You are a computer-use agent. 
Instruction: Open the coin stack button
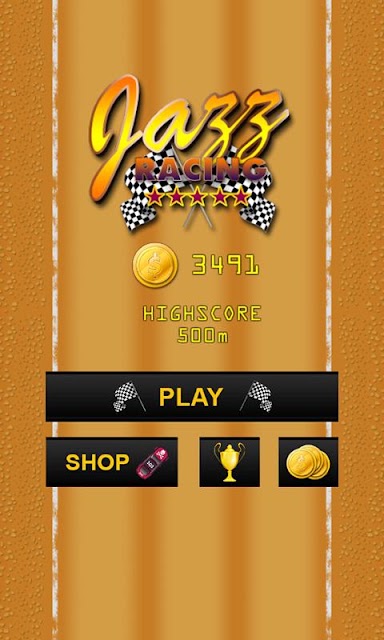tap(308, 462)
